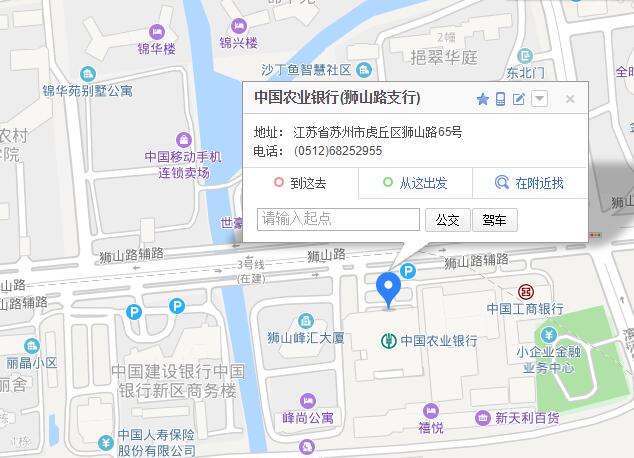Switch to the 从这出发 tab
Image resolution: width=634 pixels, height=458 pixels.
(416, 183)
